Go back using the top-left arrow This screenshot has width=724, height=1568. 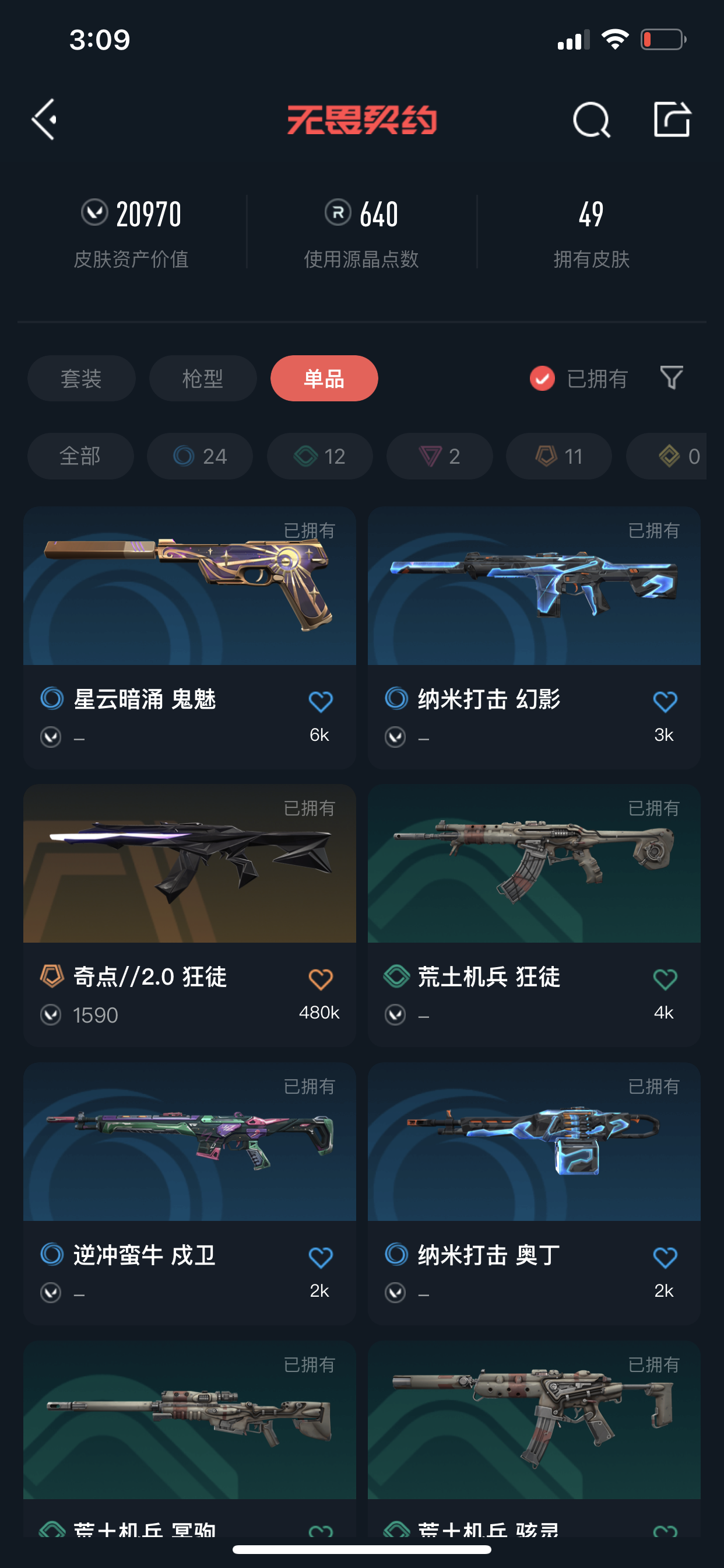pos(44,120)
